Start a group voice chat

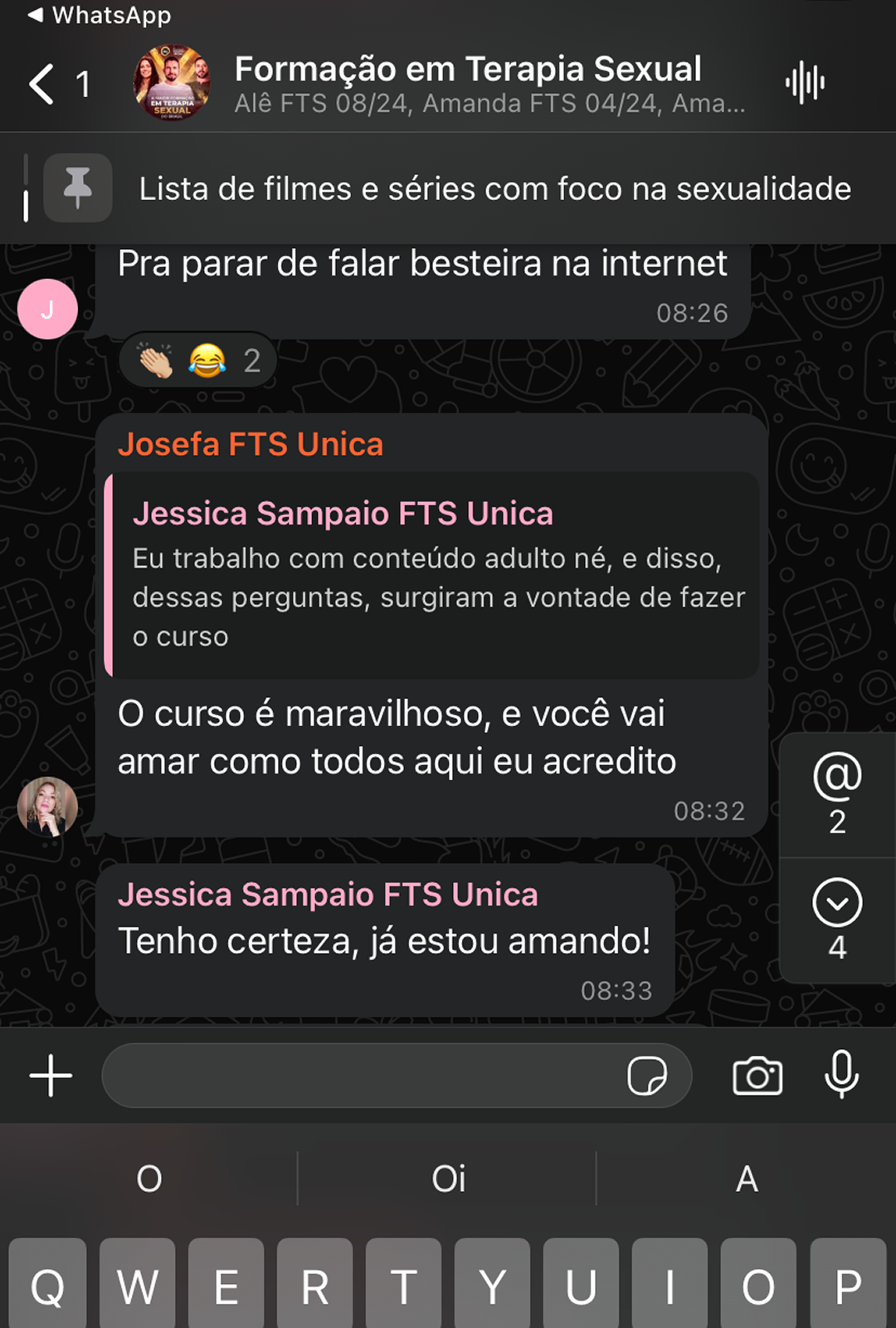pyautogui.click(x=805, y=83)
